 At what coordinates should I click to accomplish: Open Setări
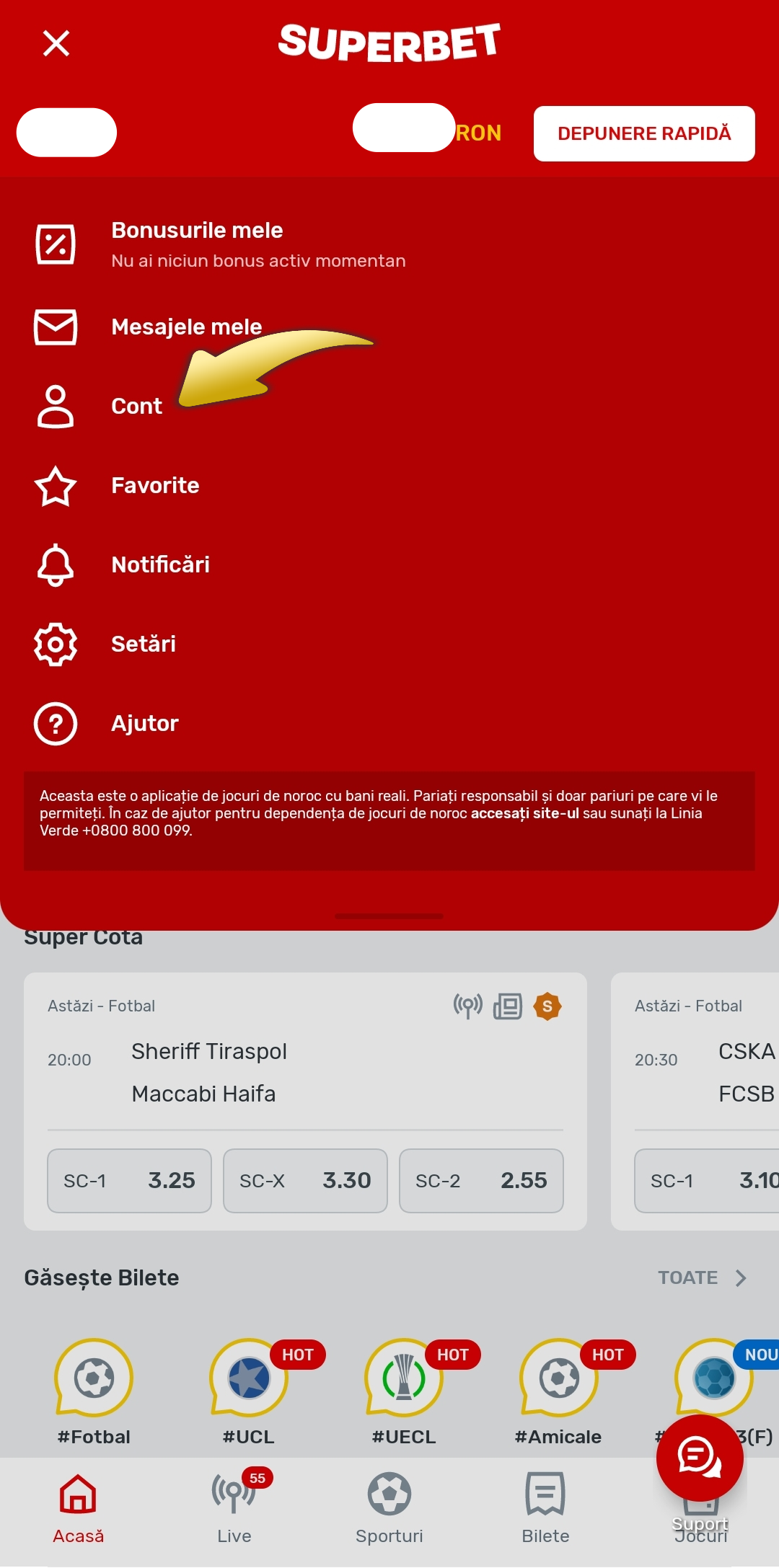(143, 644)
